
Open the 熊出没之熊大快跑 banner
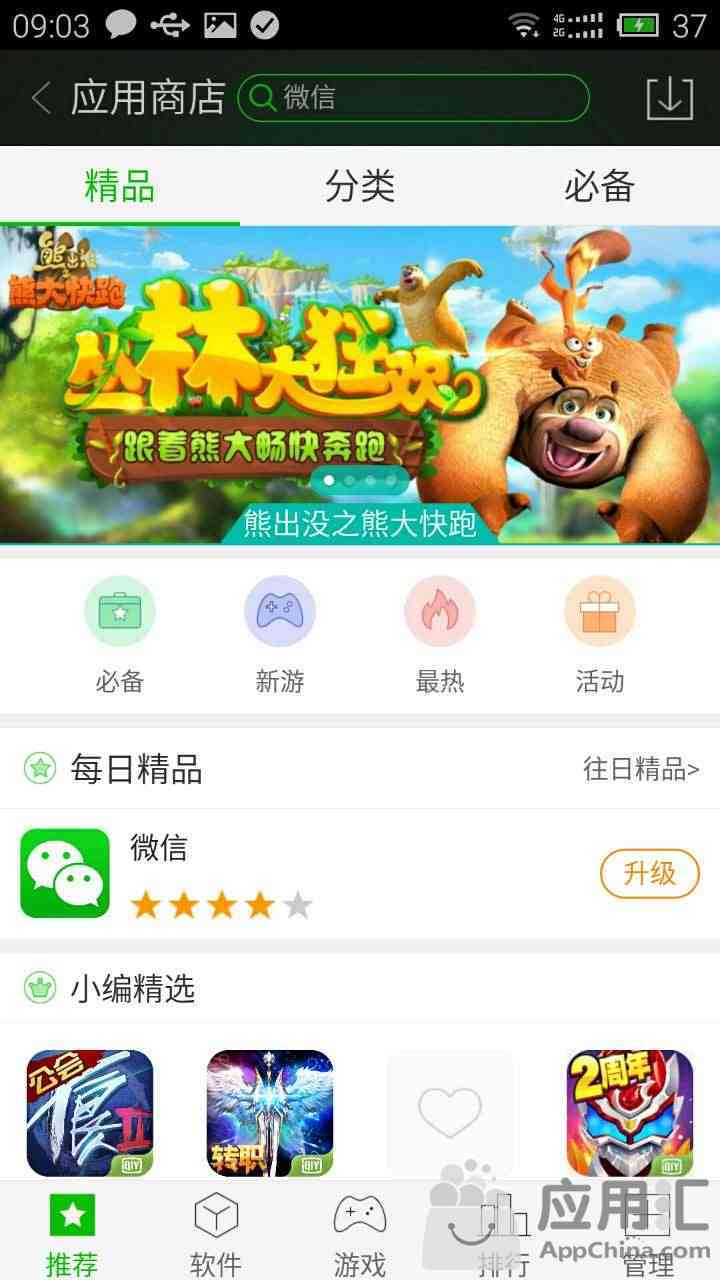point(360,385)
